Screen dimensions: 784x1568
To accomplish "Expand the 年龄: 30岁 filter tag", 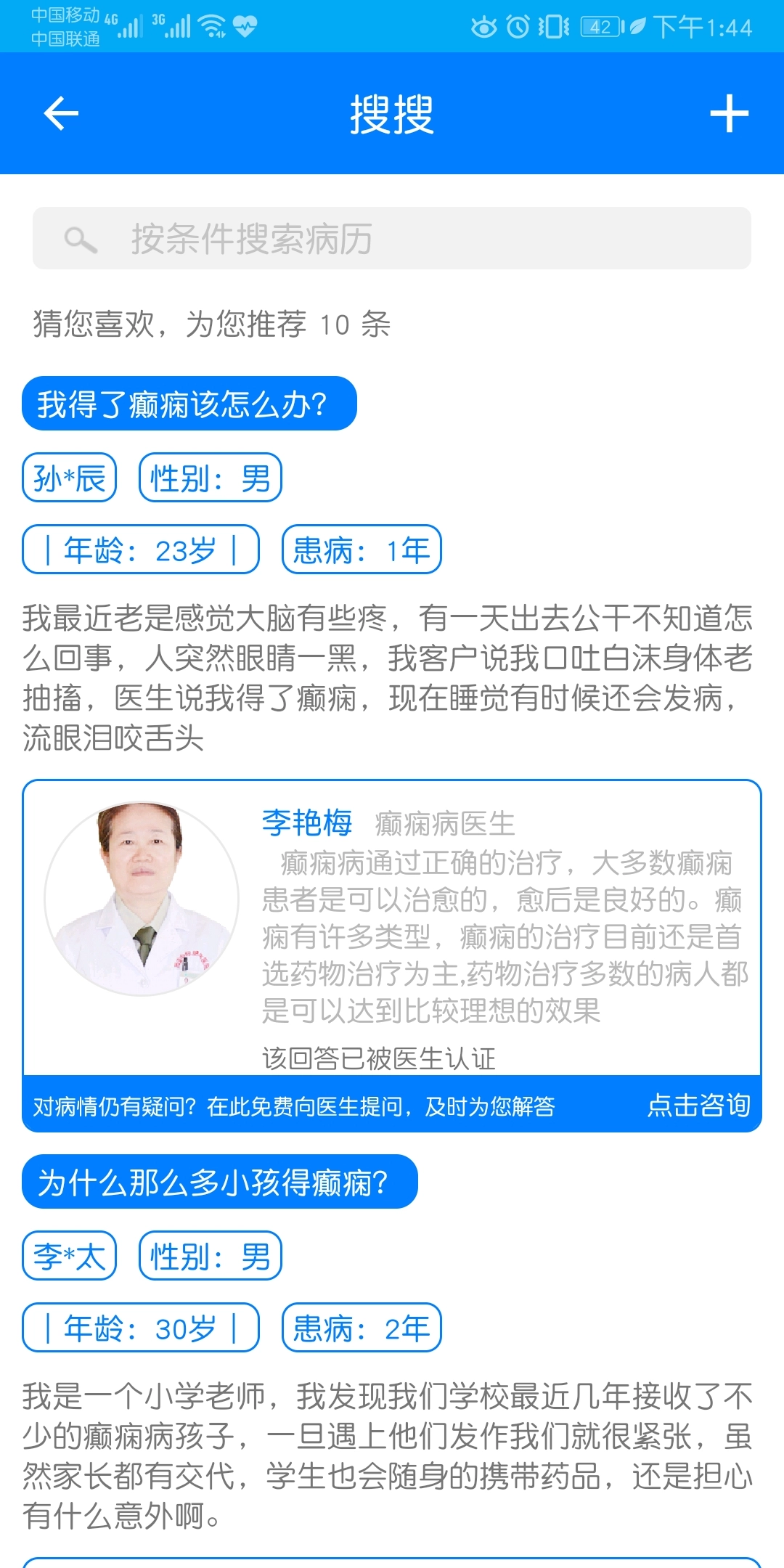I will (142, 1328).
